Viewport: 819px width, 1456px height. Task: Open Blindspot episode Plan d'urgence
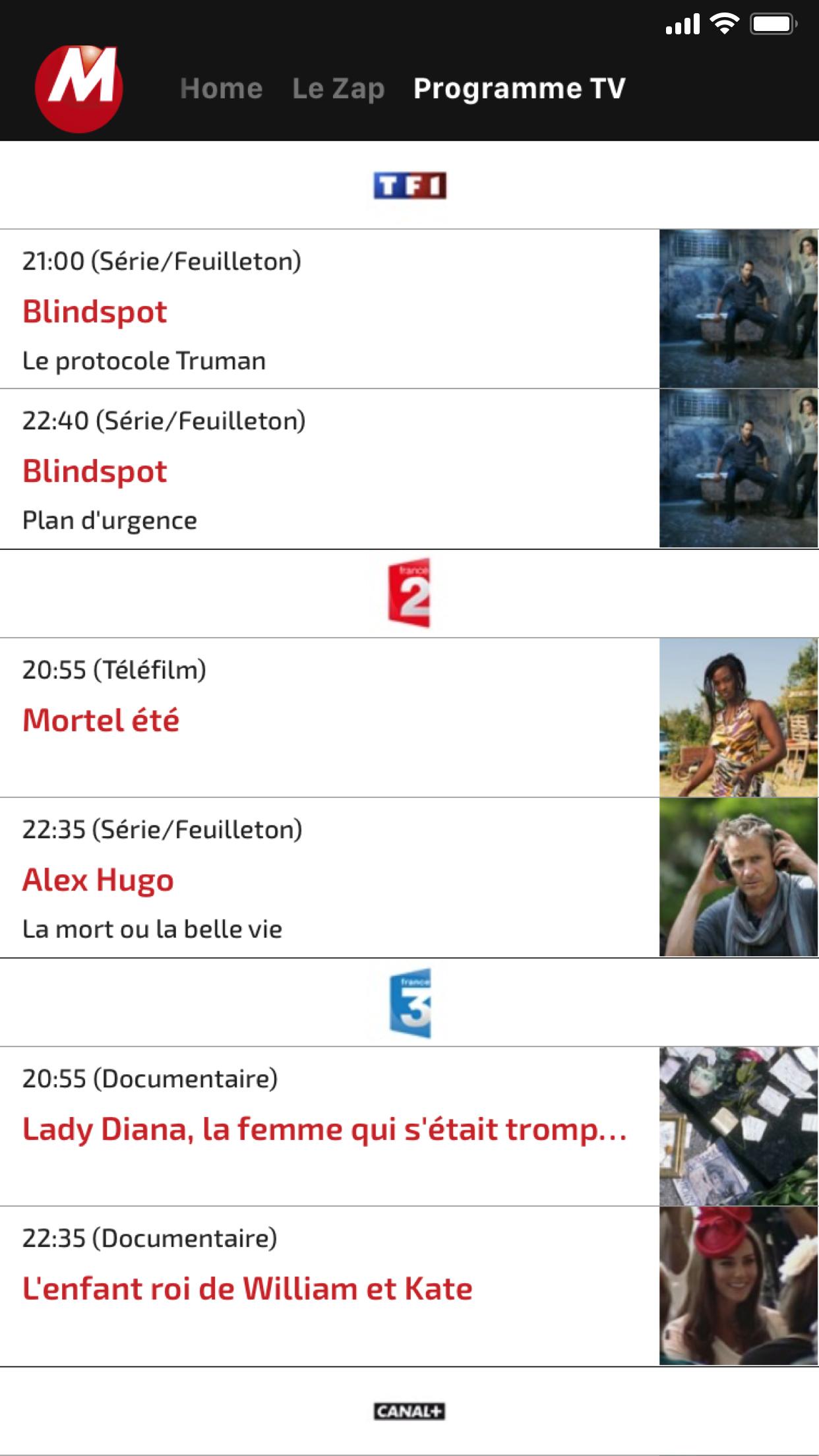(x=409, y=469)
